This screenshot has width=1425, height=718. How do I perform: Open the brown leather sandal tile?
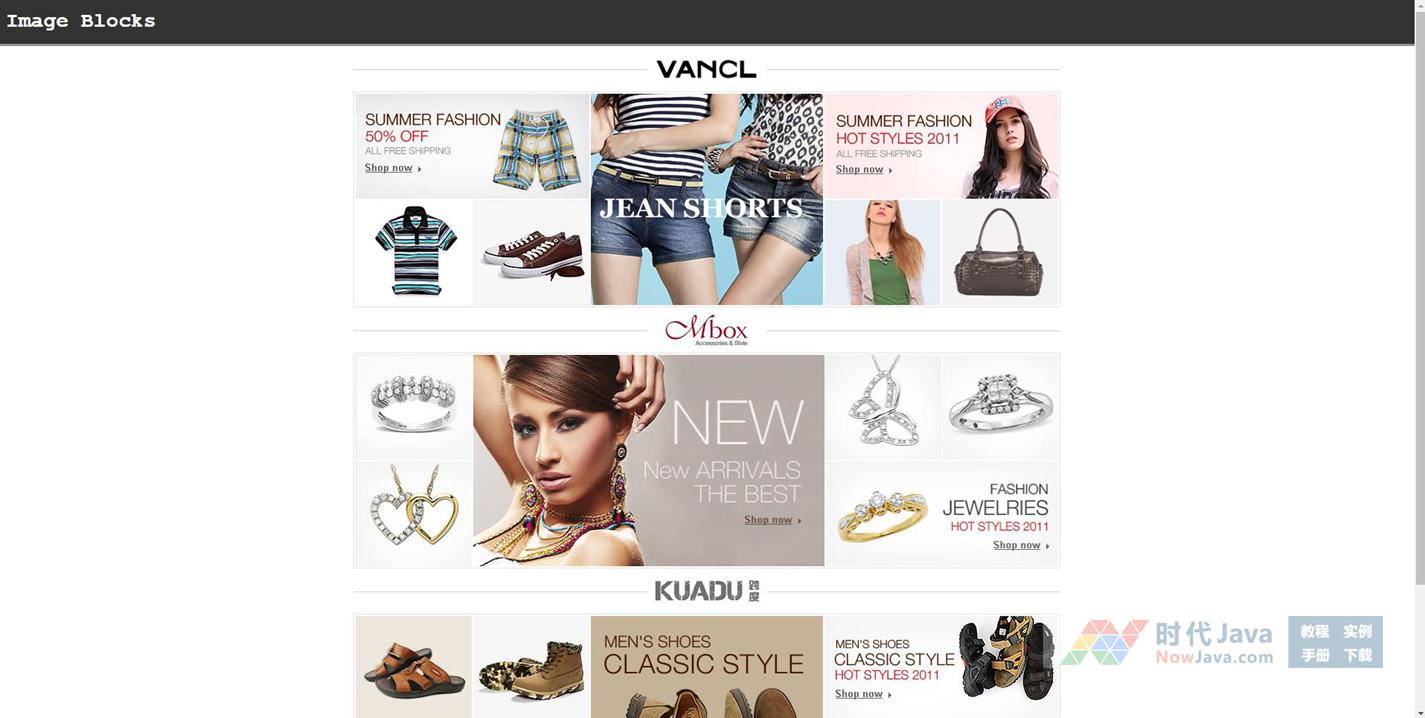(x=414, y=666)
